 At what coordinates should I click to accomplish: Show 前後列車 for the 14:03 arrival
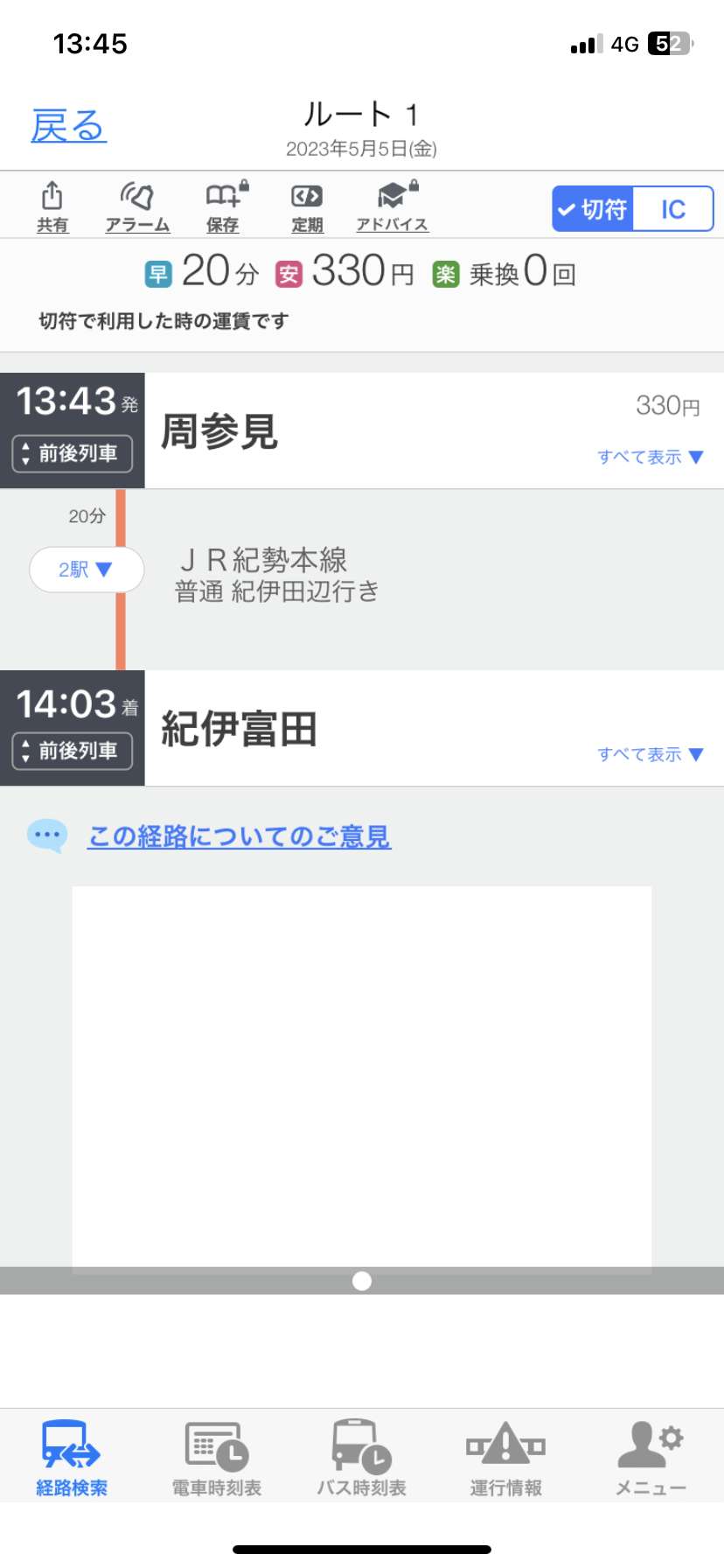[x=73, y=751]
